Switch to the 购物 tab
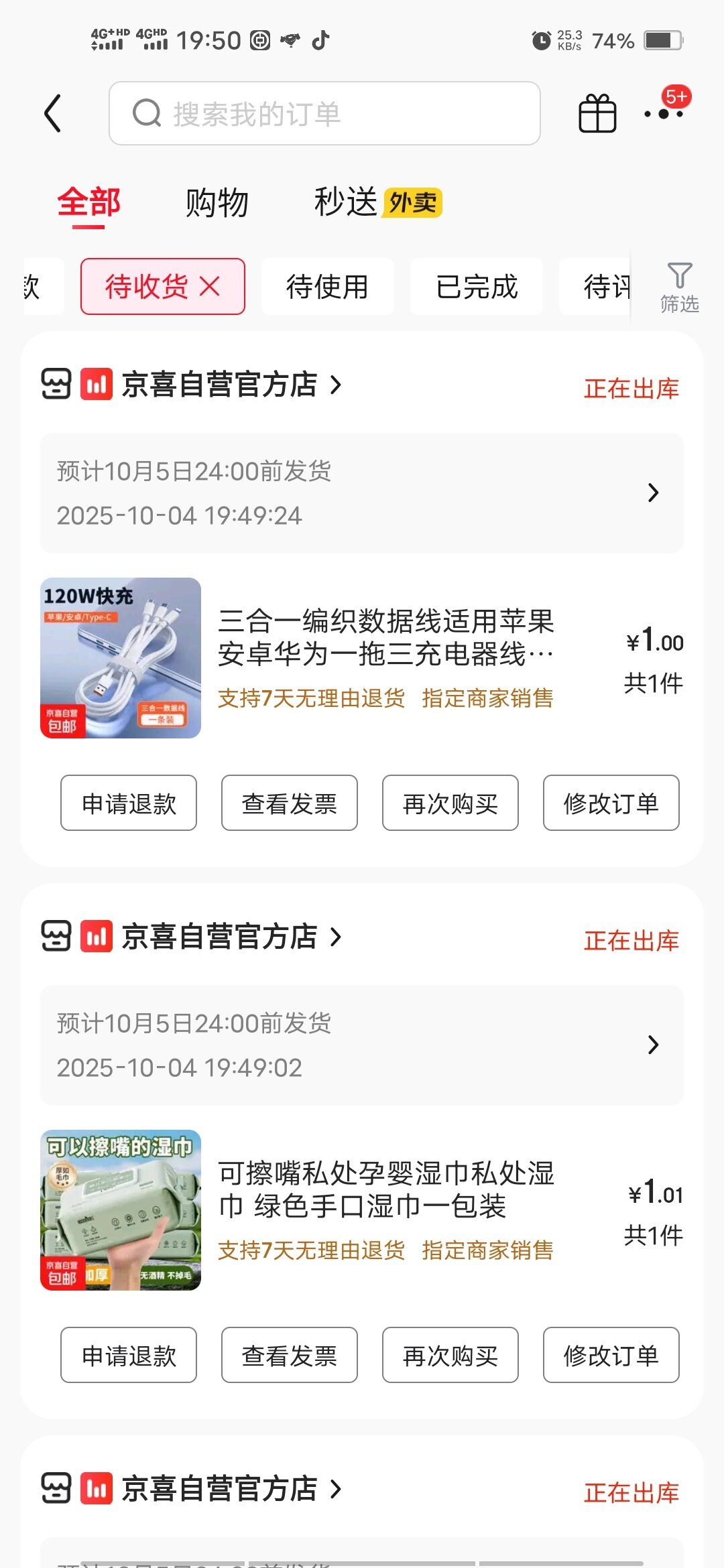The image size is (724, 1568). (217, 202)
